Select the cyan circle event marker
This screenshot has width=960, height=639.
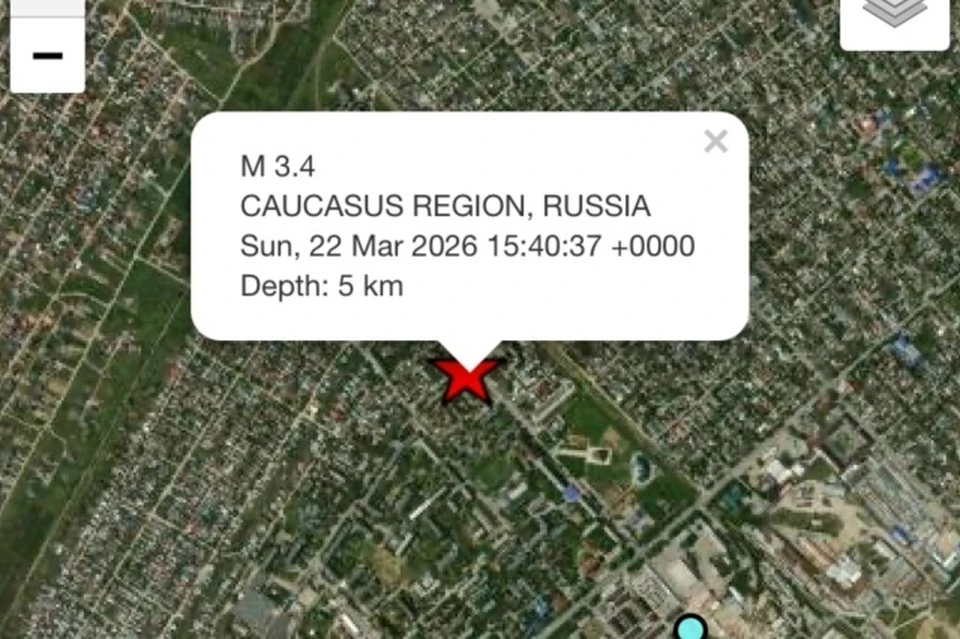[689, 629]
